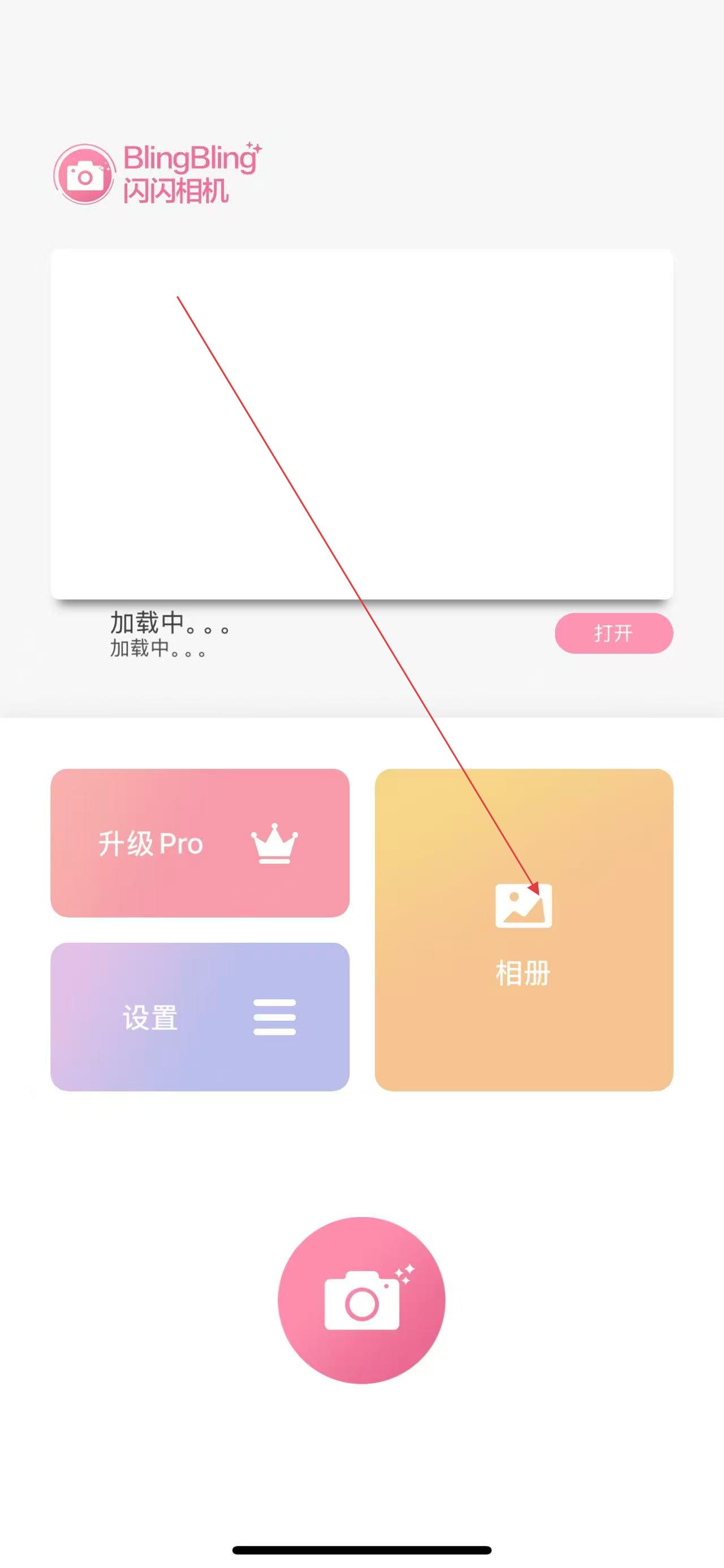This screenshot has width=724, height=1568.
Task: Open the 设置 settings card
Action: point(200,1016)
